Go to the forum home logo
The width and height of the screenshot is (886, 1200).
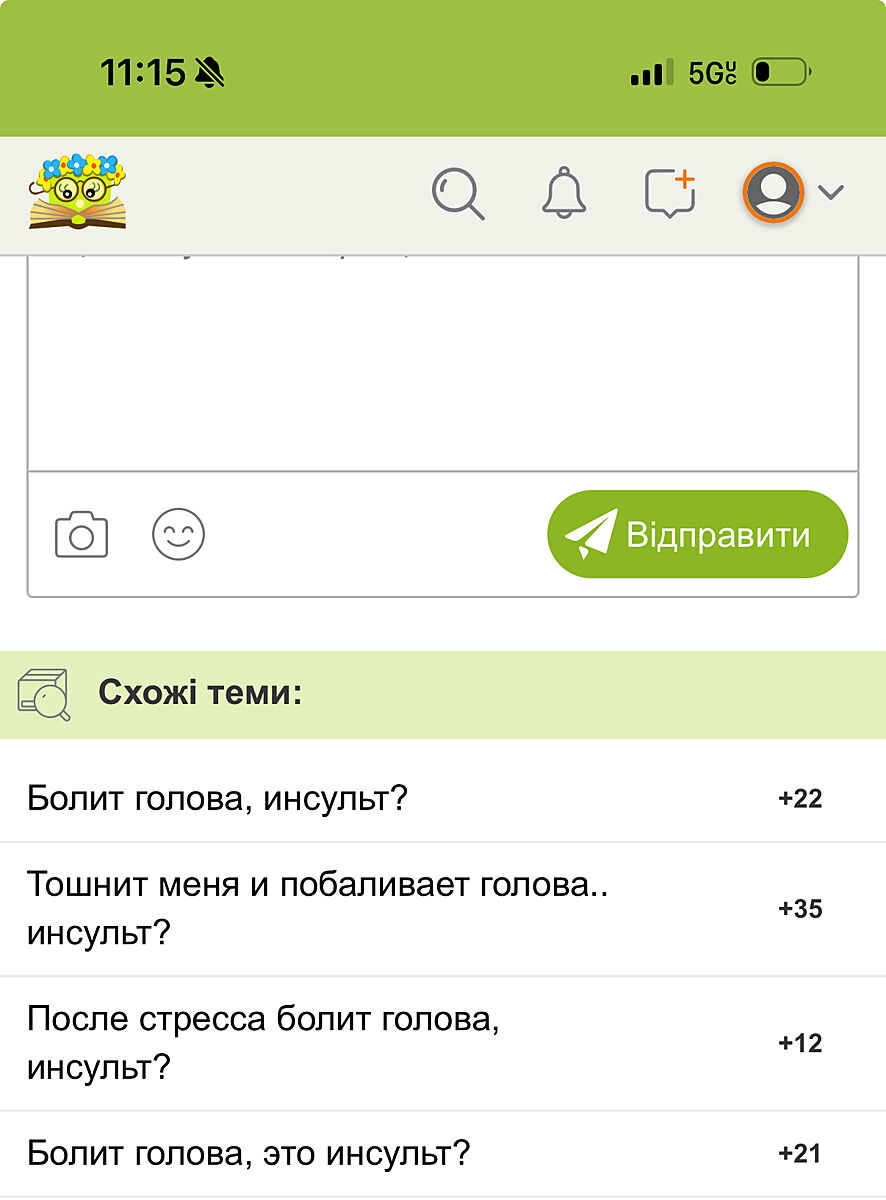tap(78, 192)
